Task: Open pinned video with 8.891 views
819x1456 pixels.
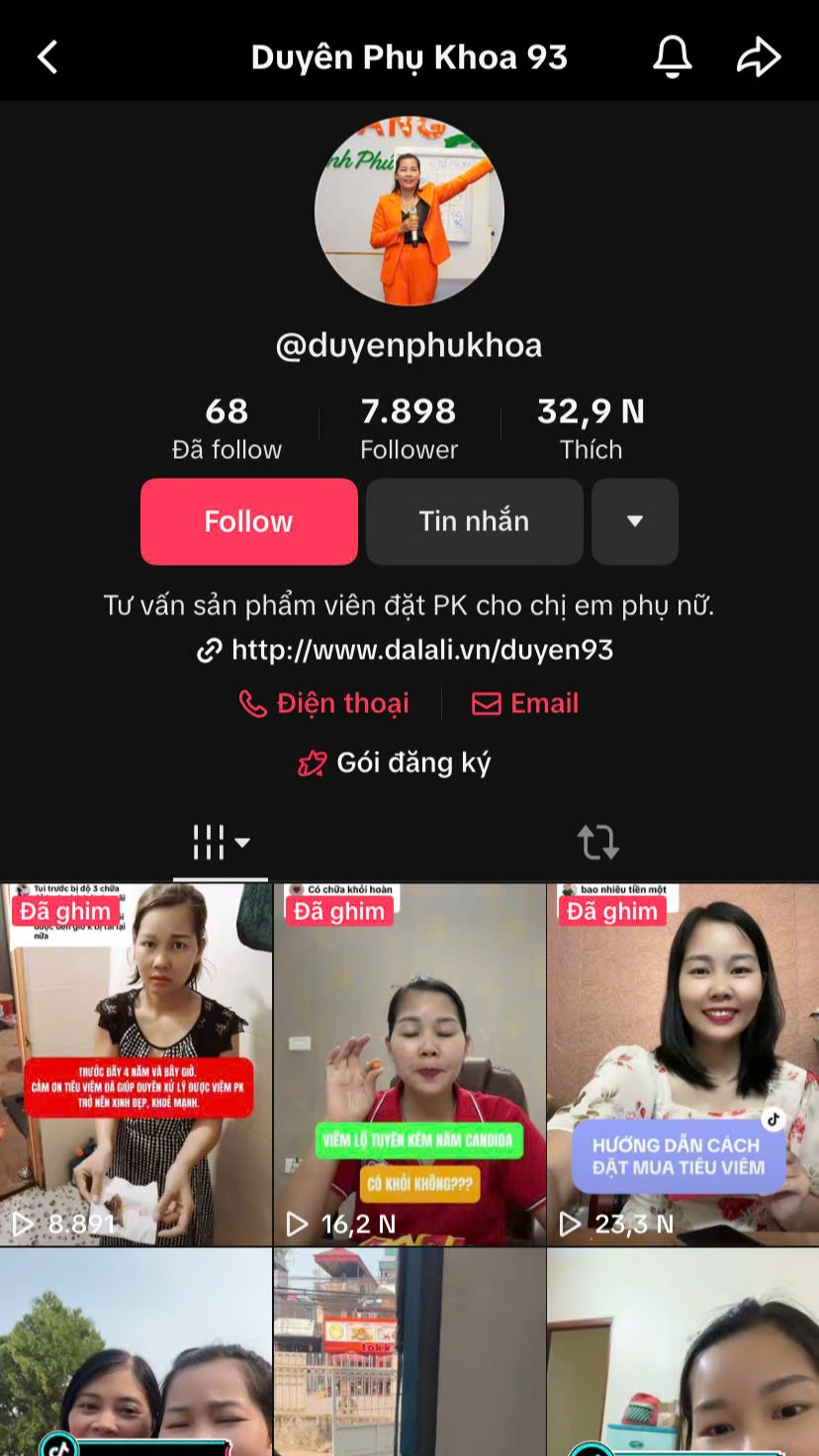Action: [136, 1064]
